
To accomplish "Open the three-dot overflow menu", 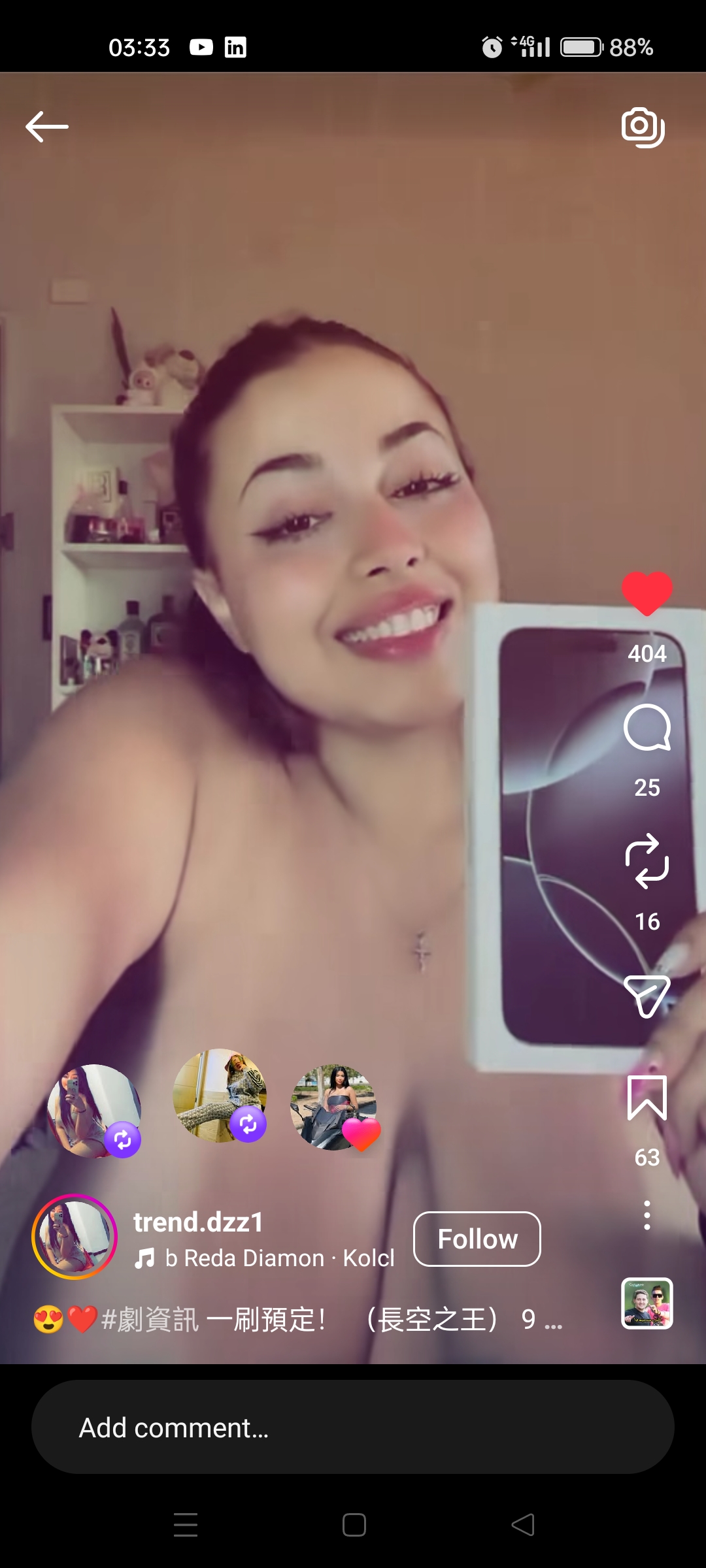I will (x=647, y=1215).
